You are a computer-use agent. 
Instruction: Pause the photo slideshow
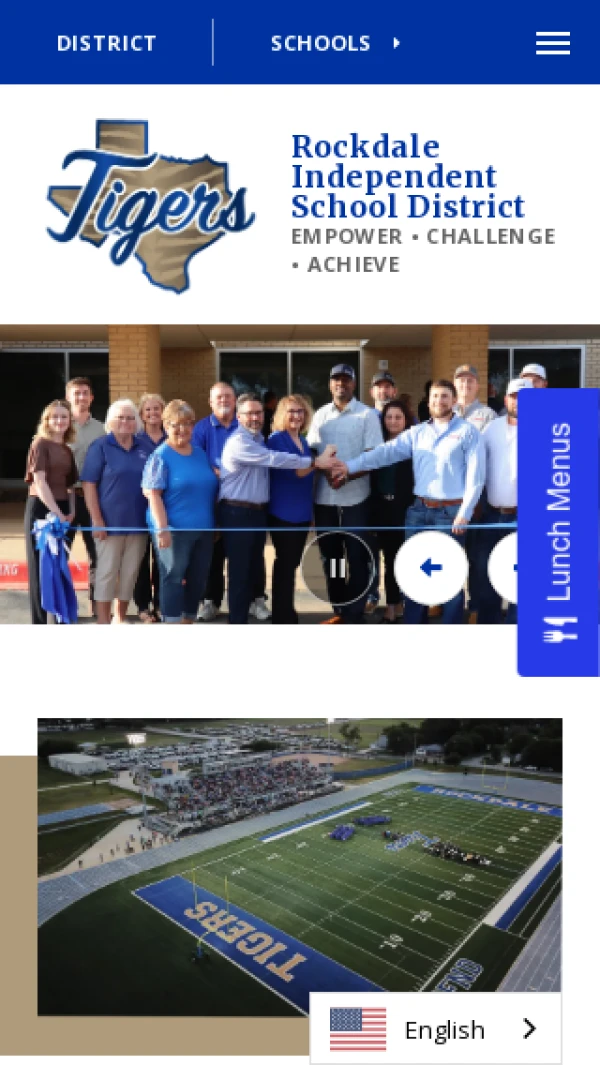(x=338, y=568)
